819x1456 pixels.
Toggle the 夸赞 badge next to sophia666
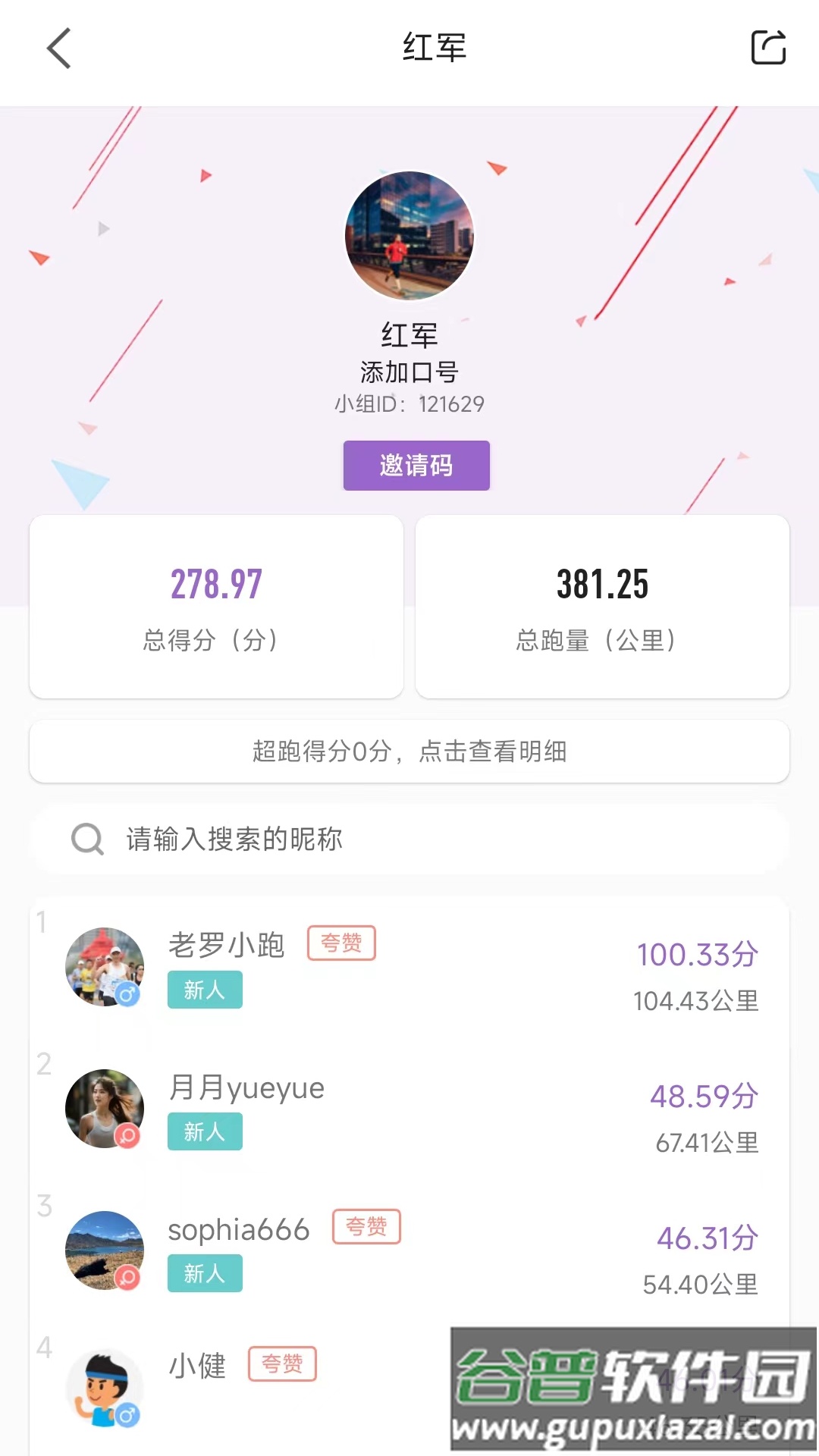366,1228
